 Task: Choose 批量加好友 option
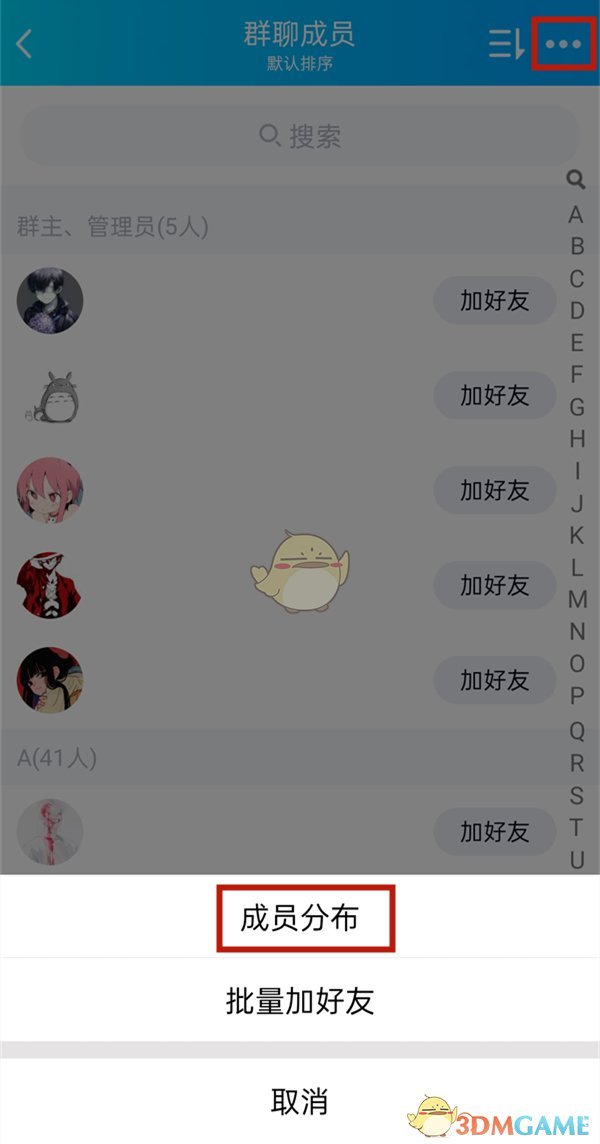tap(299, 1000)
